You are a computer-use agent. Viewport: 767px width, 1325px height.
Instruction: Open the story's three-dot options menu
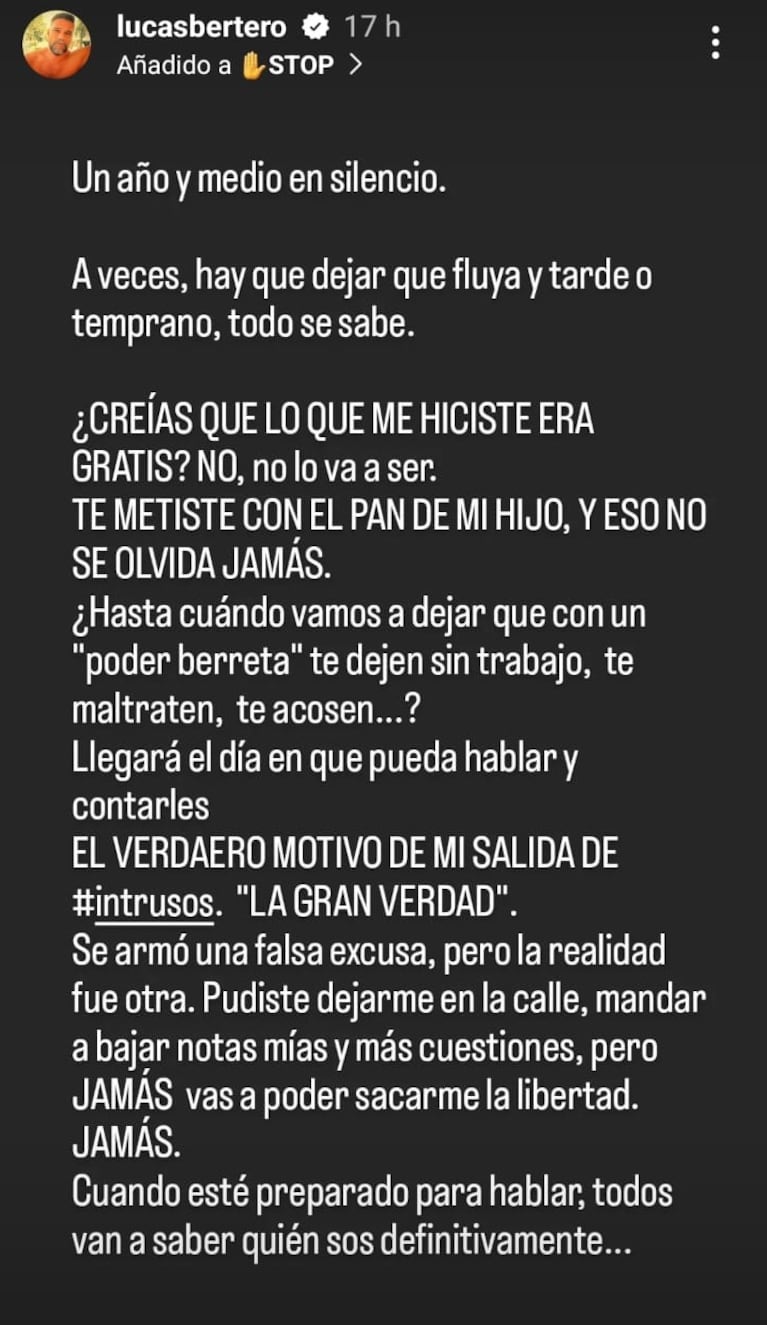coord(714,44)
